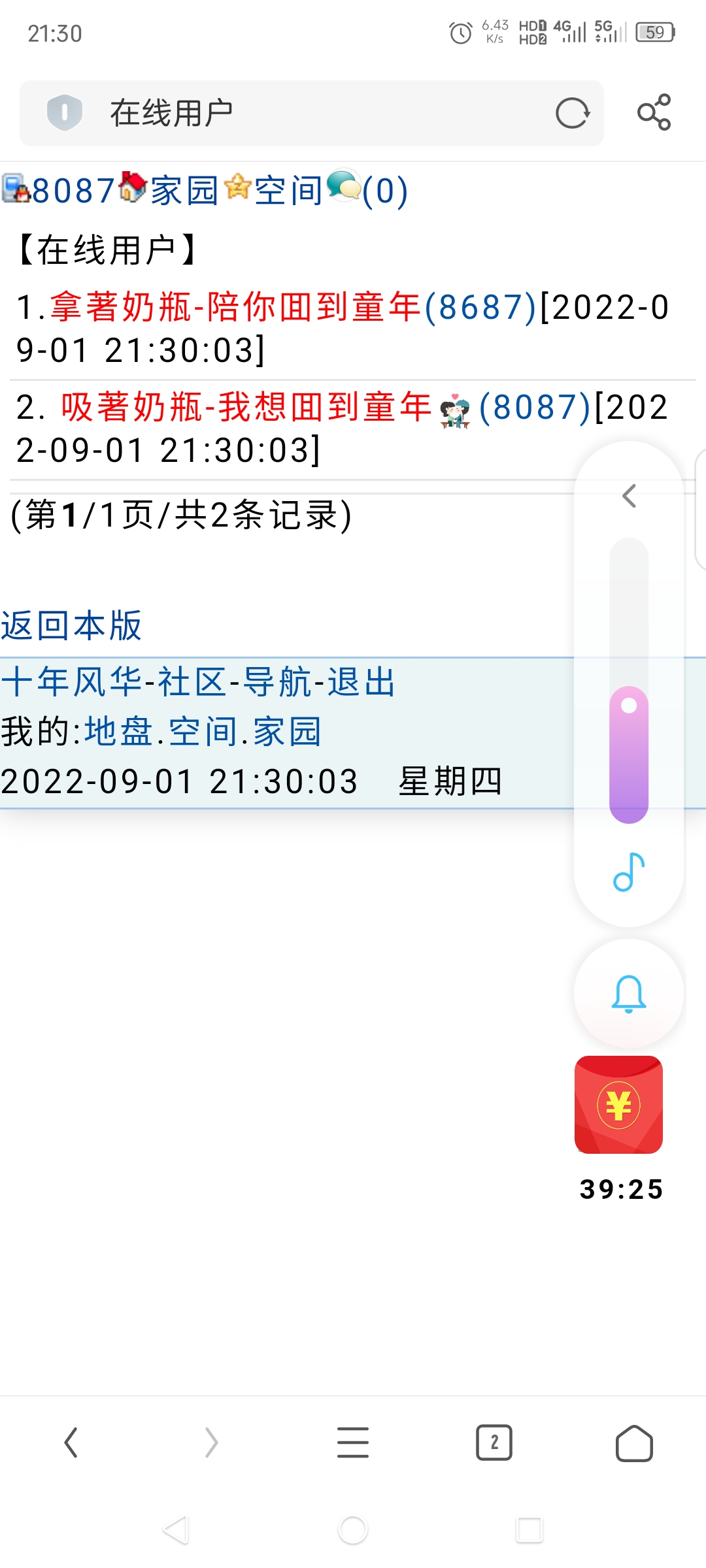Open the floating bell button
The height and width of the screenshot is (1568, 706).
629,994
